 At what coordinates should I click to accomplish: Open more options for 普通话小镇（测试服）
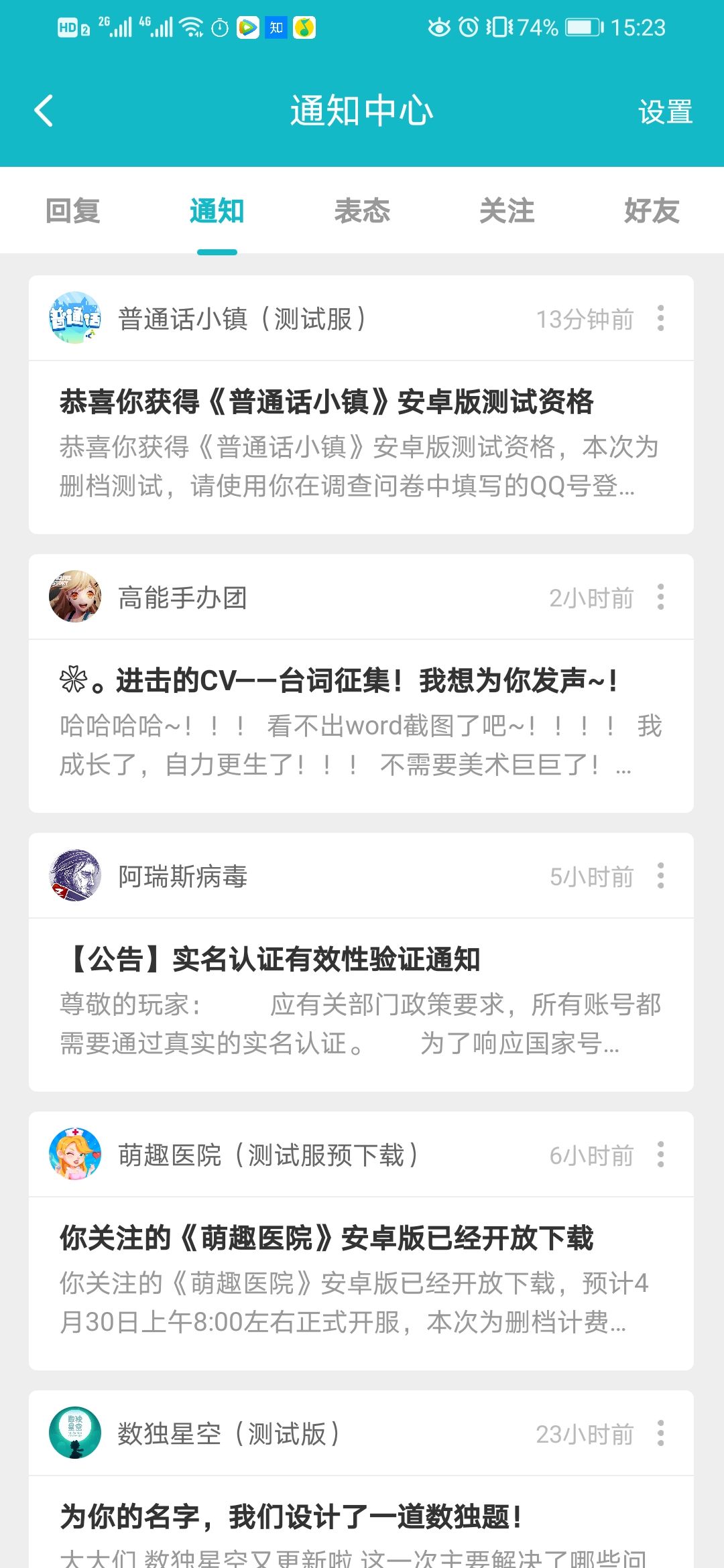[x=661, y=318]
